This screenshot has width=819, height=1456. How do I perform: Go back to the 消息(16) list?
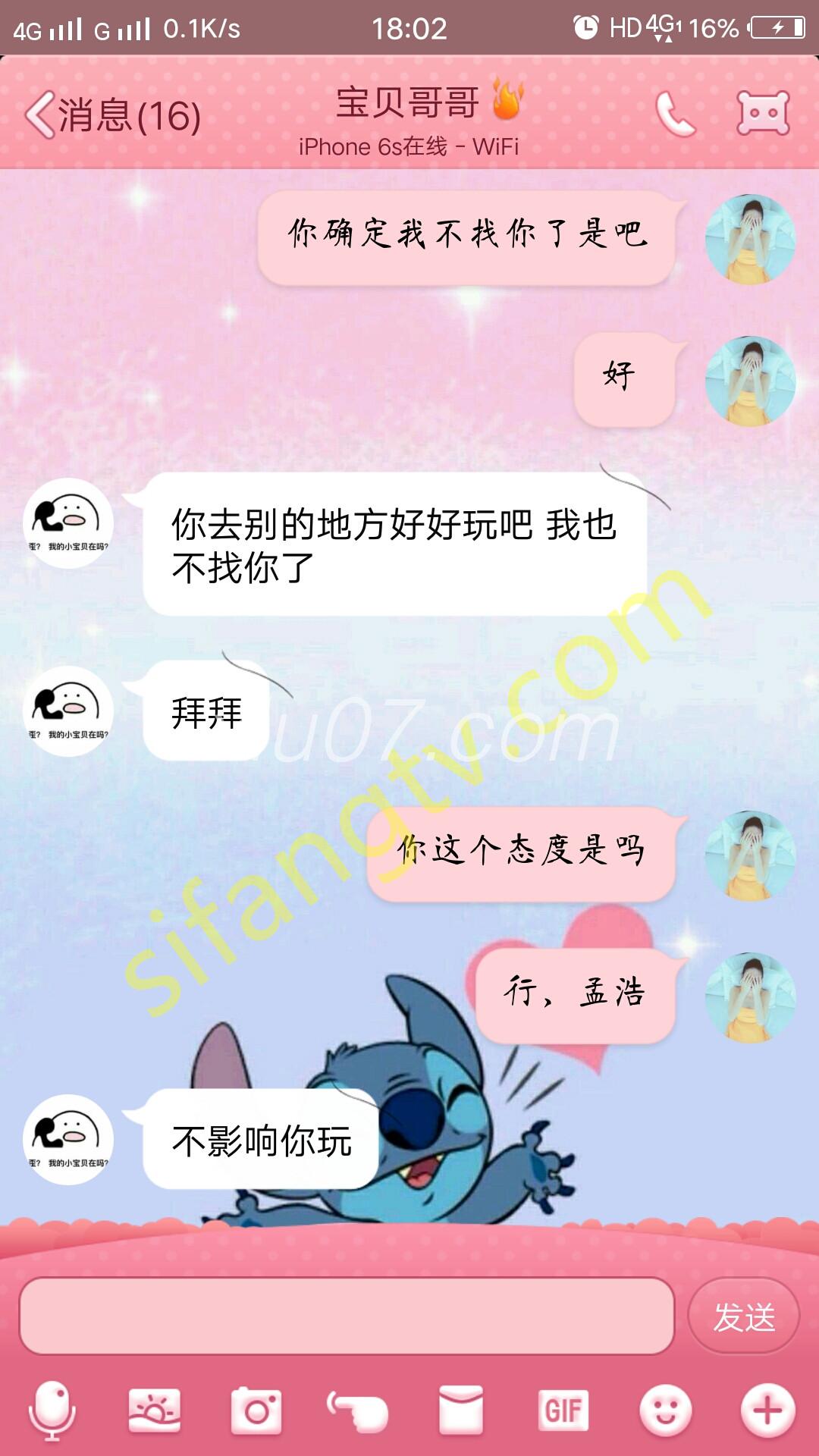(112, 116)
